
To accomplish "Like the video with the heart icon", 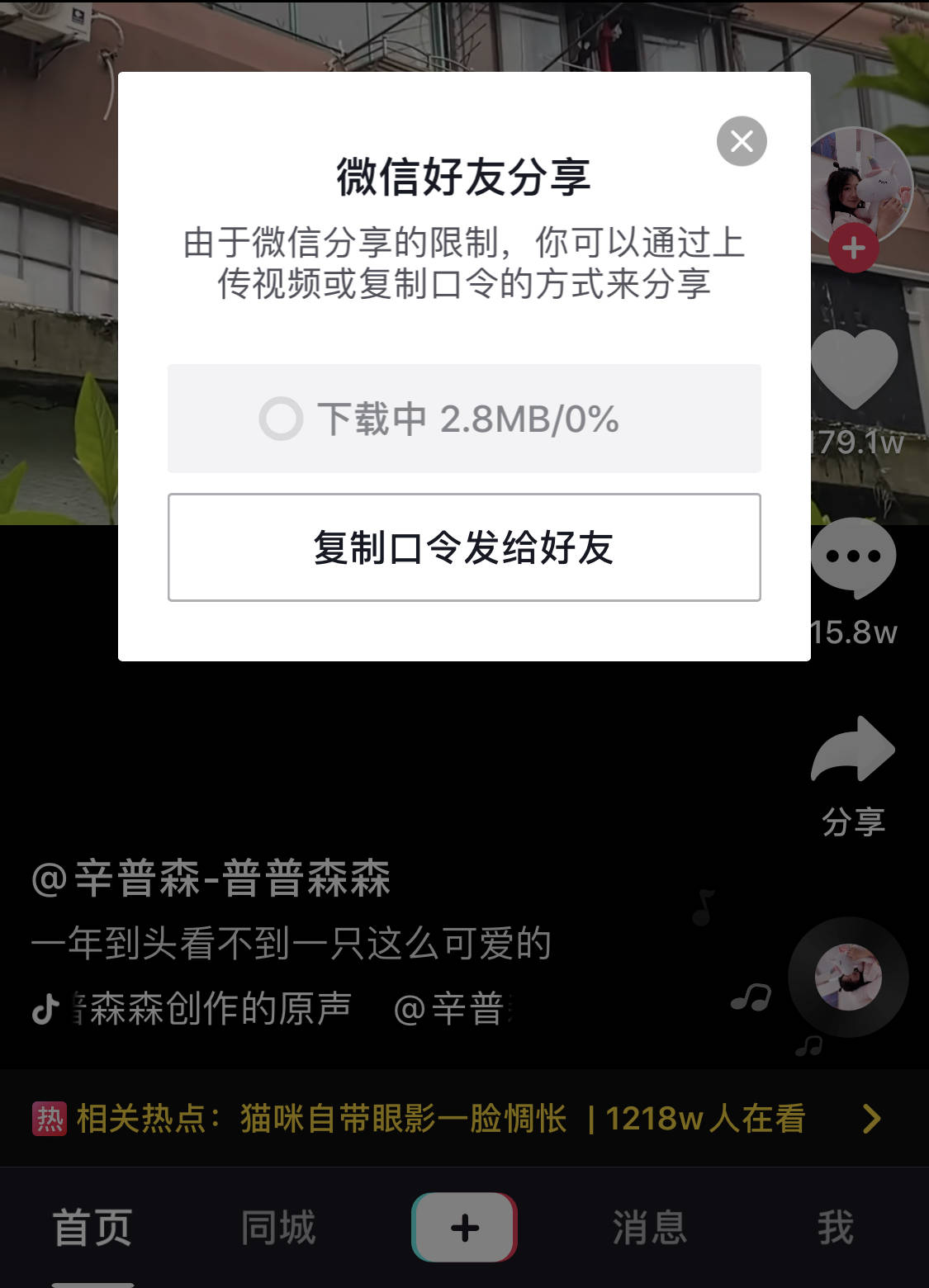I will (x=854, y=368).
